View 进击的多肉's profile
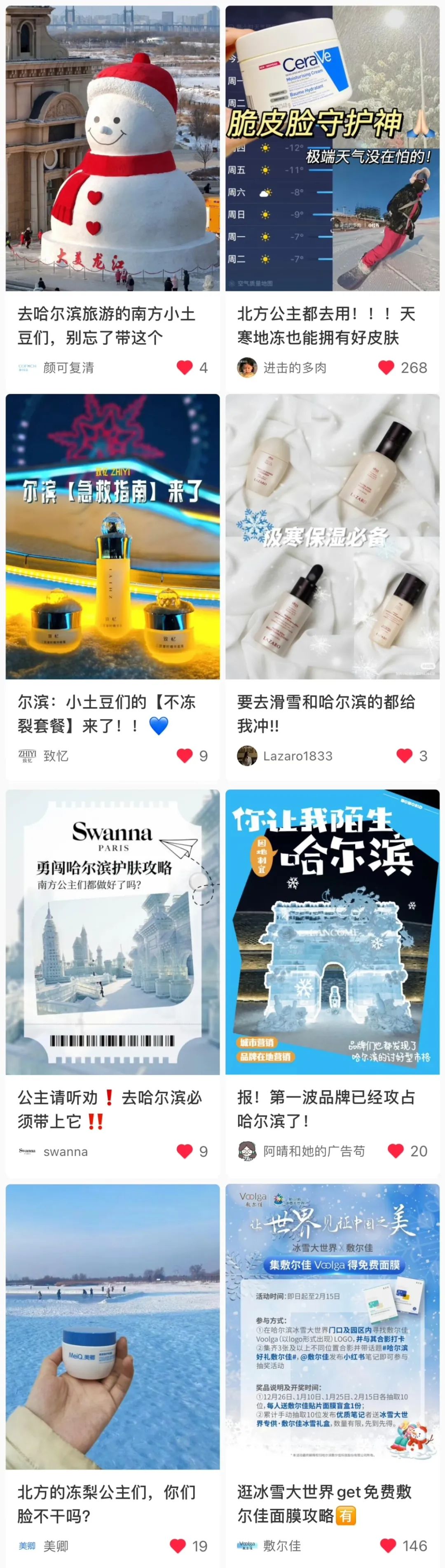 tap(246, 368)
